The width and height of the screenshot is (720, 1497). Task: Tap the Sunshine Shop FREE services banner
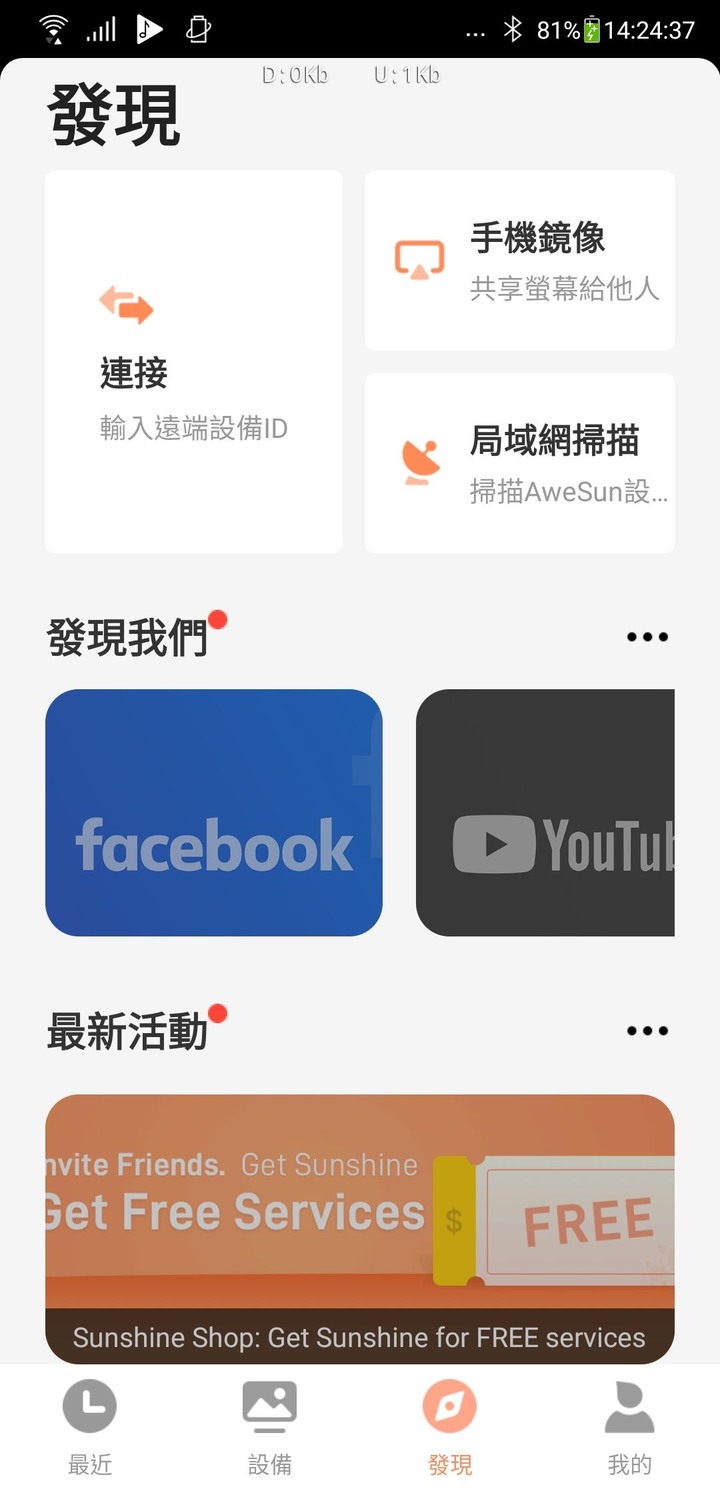(360, 1337)
